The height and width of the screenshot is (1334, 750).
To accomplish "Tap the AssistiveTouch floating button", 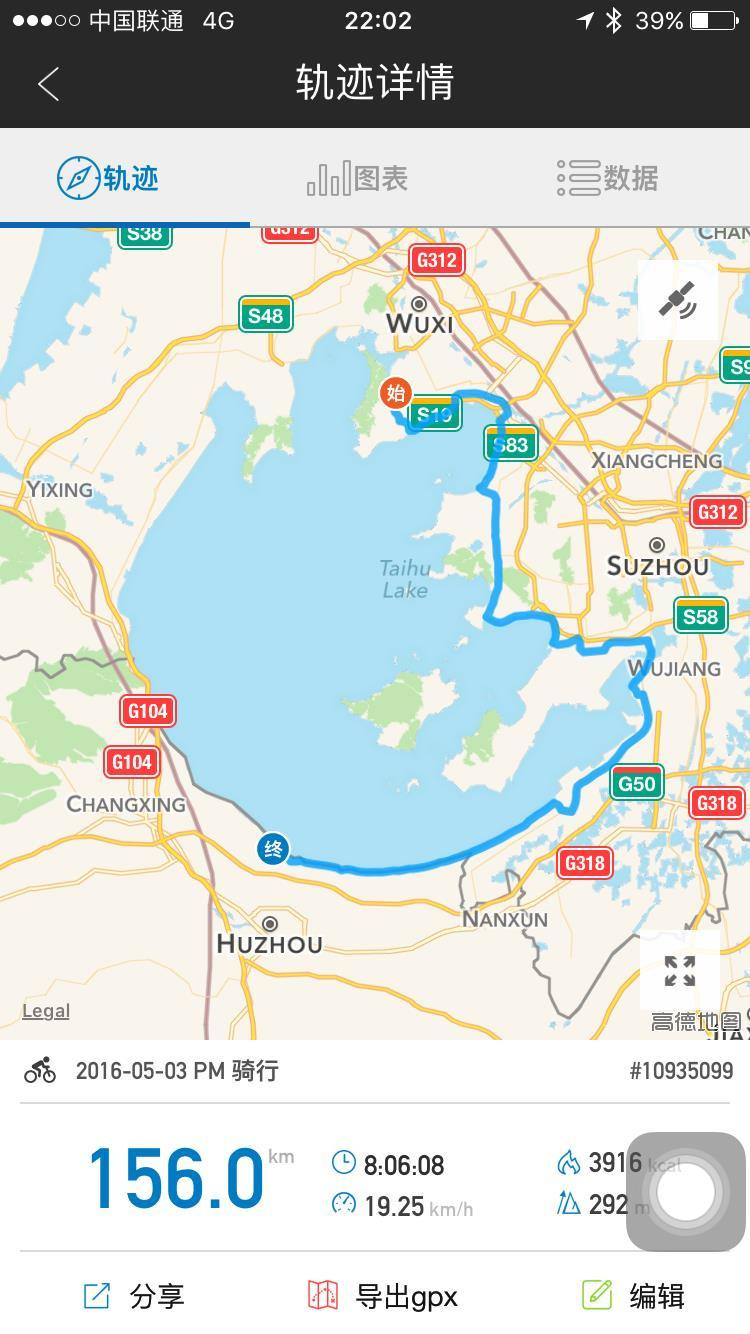I will 686,1191.
